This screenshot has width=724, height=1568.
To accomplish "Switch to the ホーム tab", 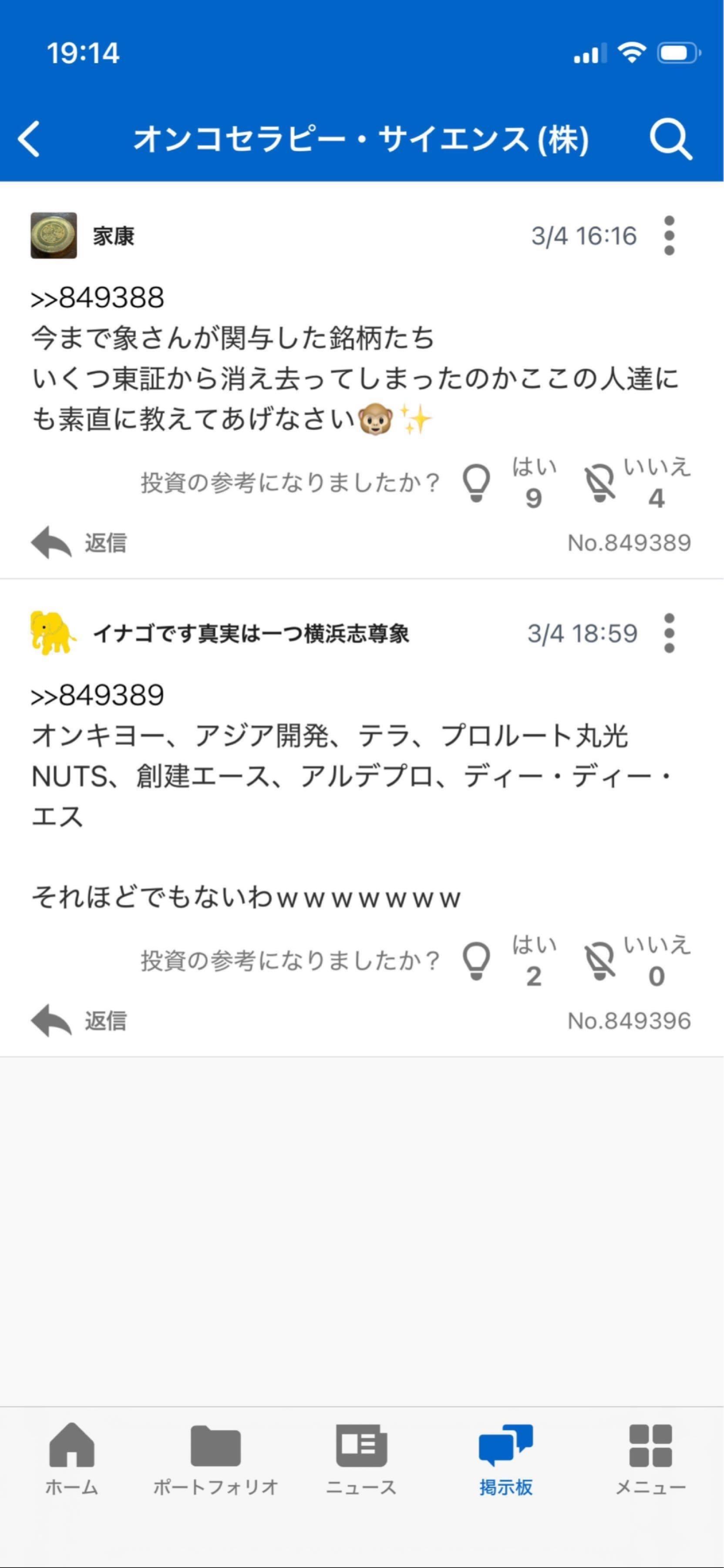I will (72, 1467).
